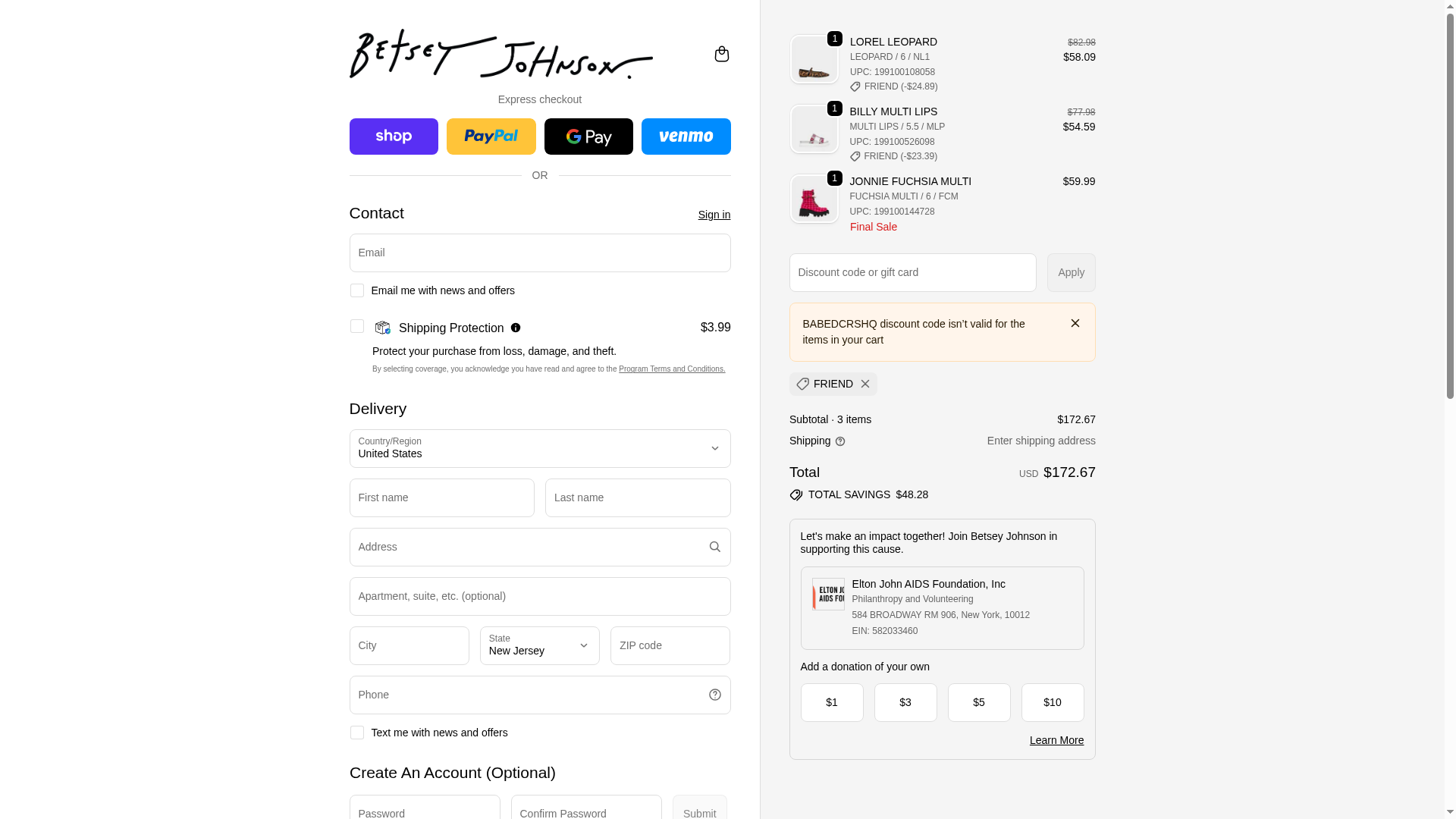The width and height of the screenshot is (1456, 819).
Task: Remove the FRIEND discount code
Action: [864, 384]
